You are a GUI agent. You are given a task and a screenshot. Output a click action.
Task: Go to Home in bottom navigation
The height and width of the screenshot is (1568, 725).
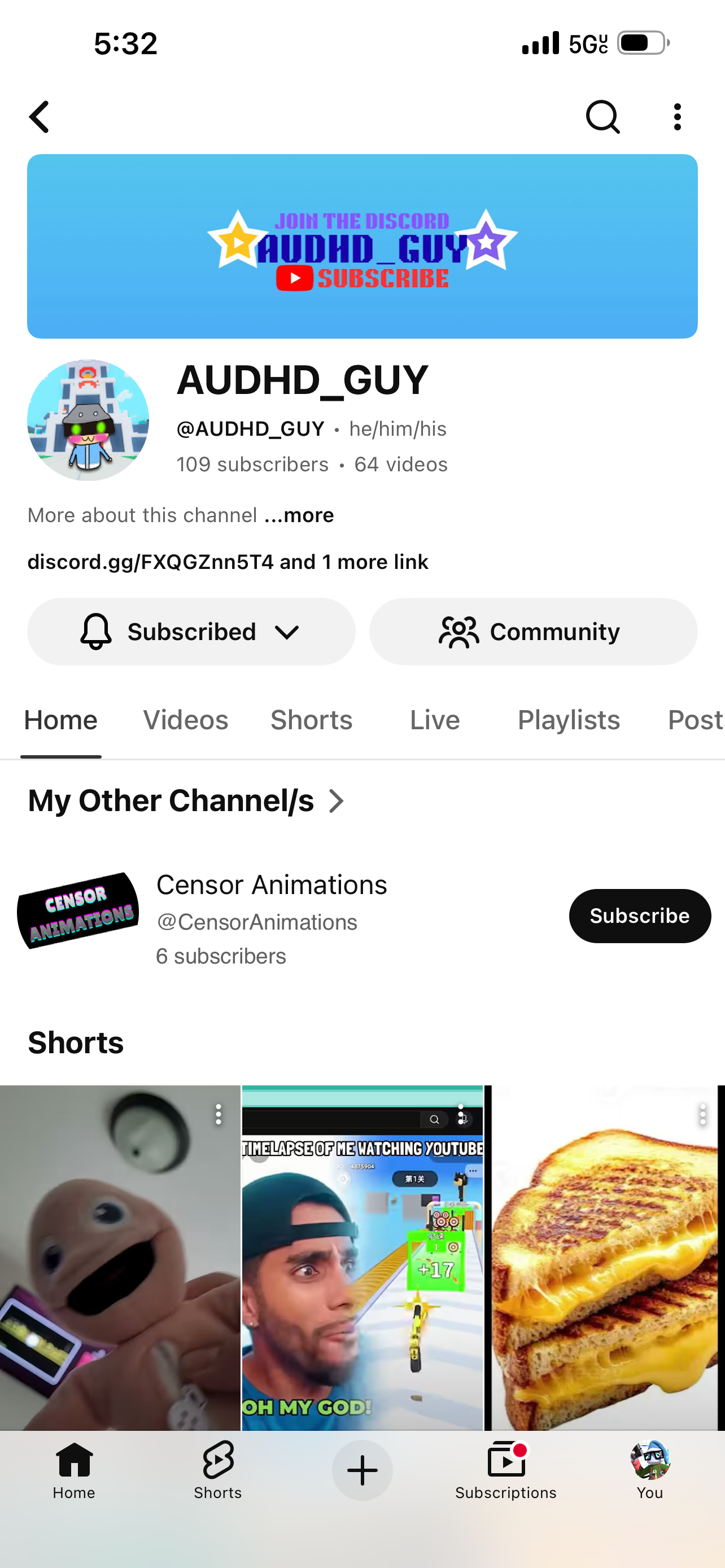[x=73, y=1470]
